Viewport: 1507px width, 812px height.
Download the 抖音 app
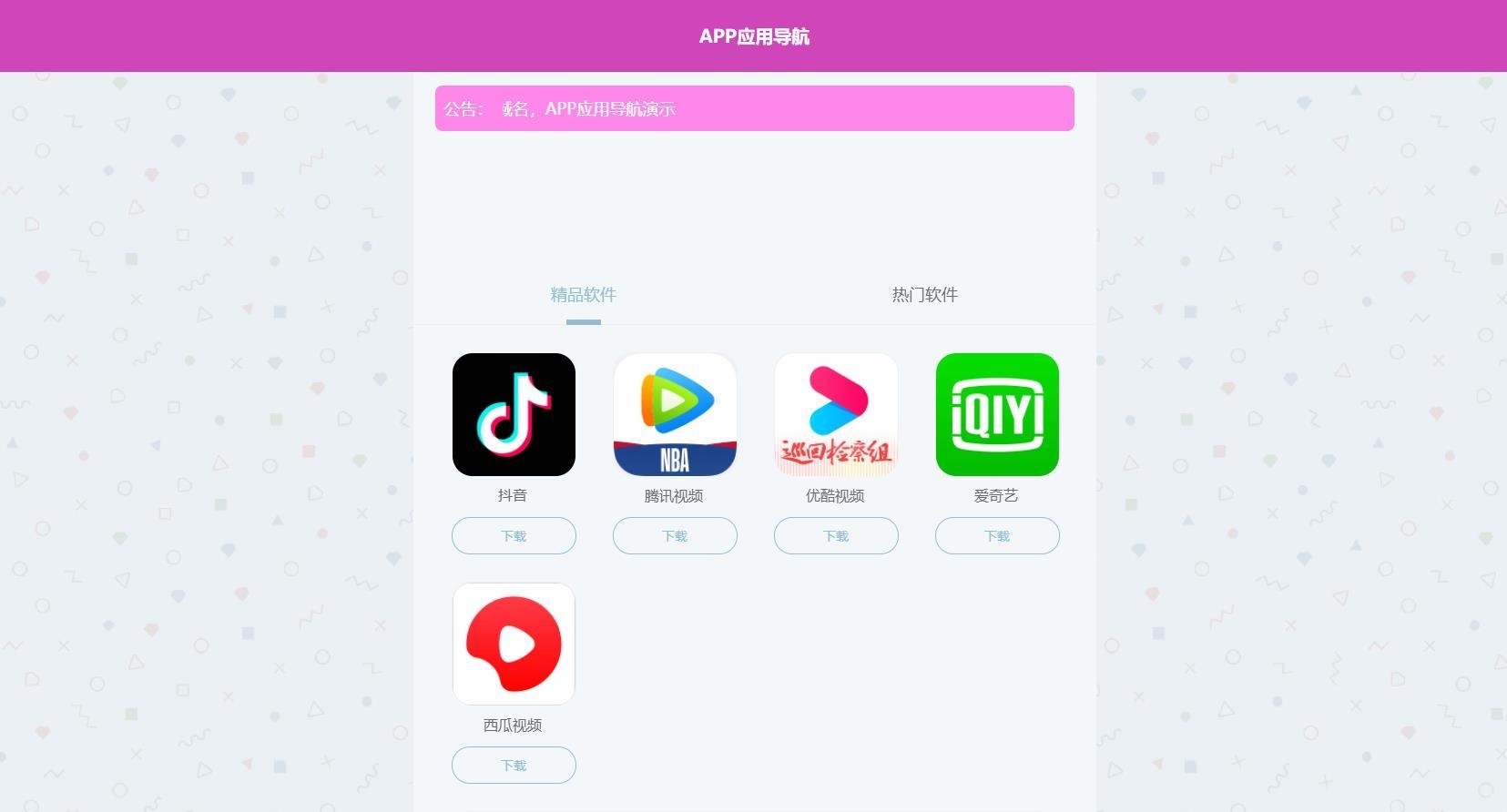pos(514,535)
